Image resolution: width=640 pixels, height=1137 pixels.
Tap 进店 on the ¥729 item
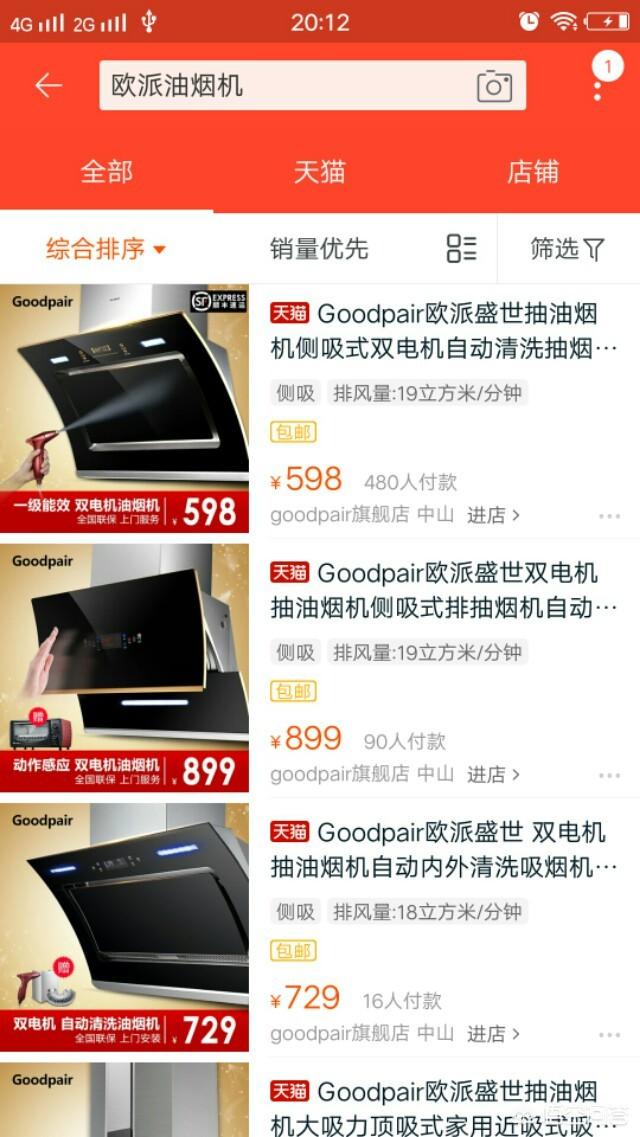[493, 1033]
